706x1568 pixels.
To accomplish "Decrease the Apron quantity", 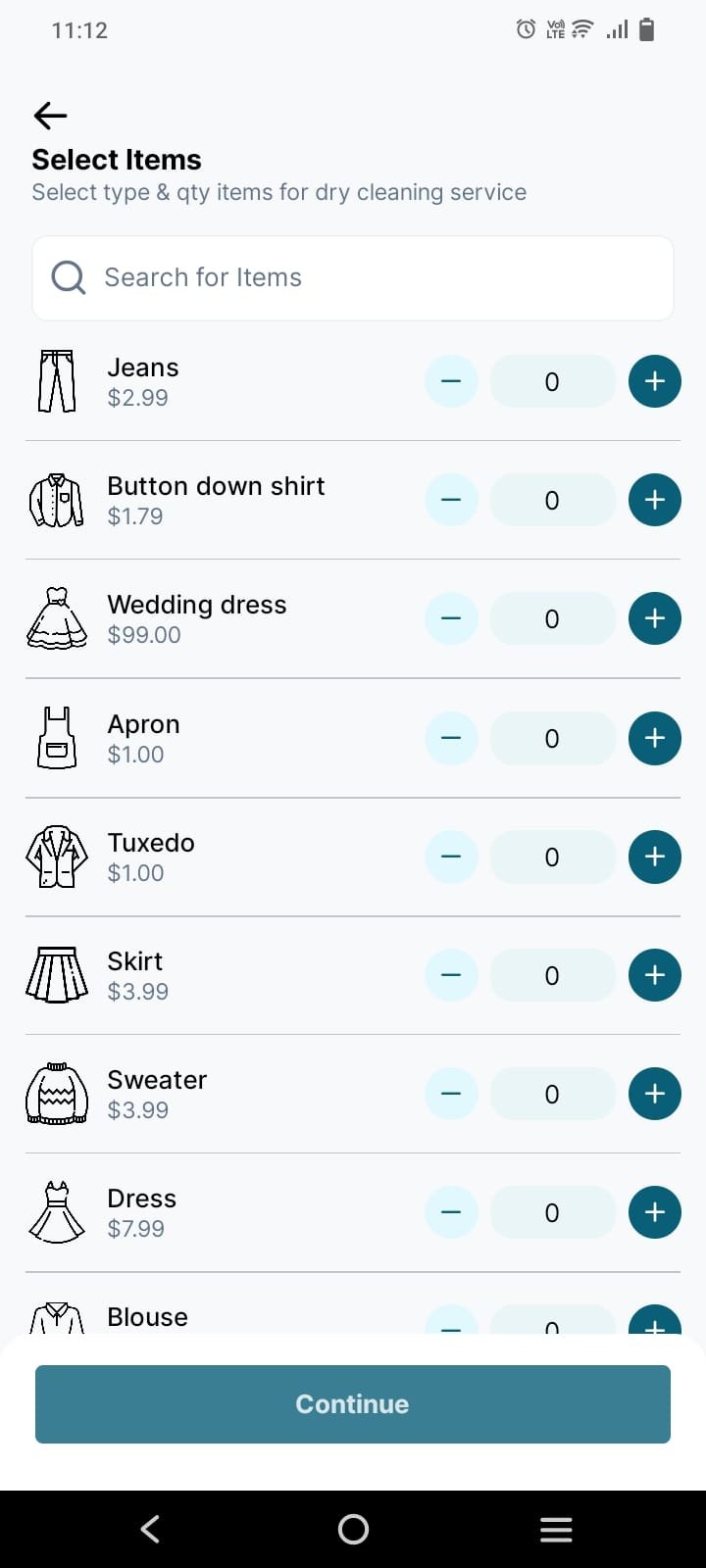I will (451, 738).
